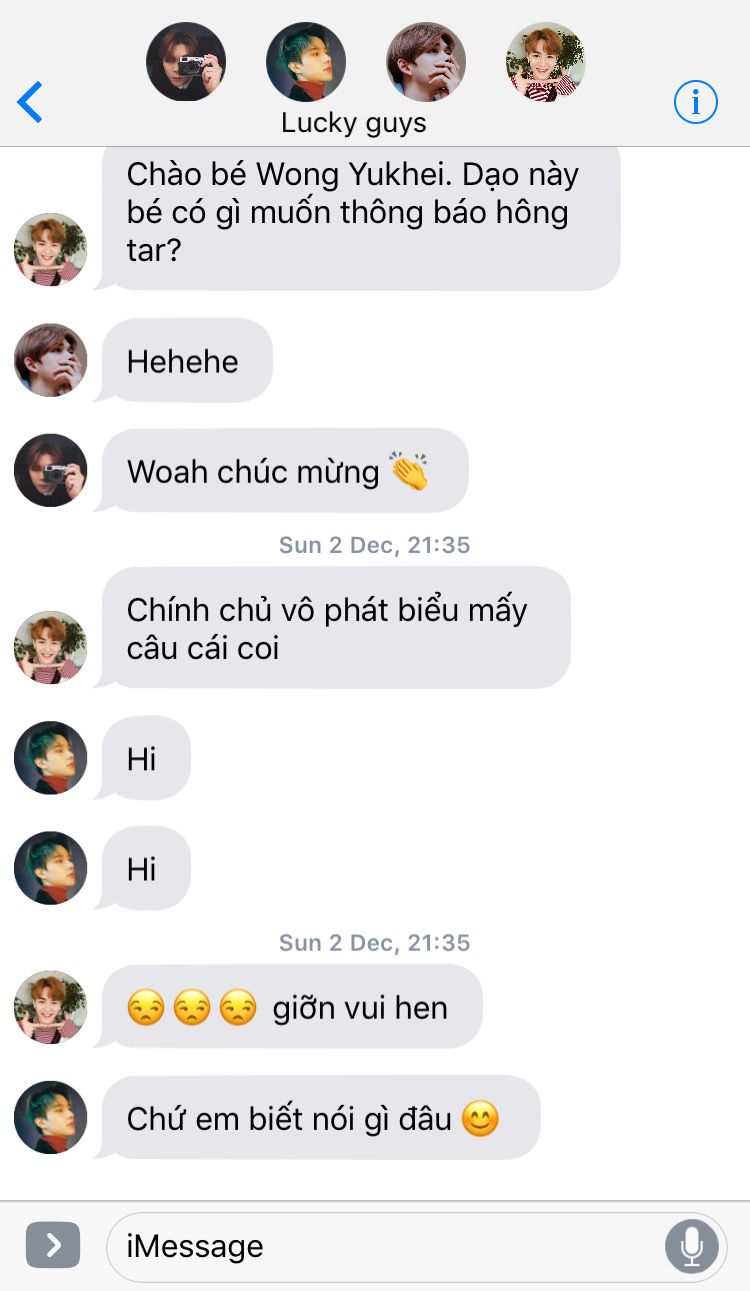The image size is (750, 1291).
Task: Expand the apps arrow beside the message field
Action: pos(53,1246)
